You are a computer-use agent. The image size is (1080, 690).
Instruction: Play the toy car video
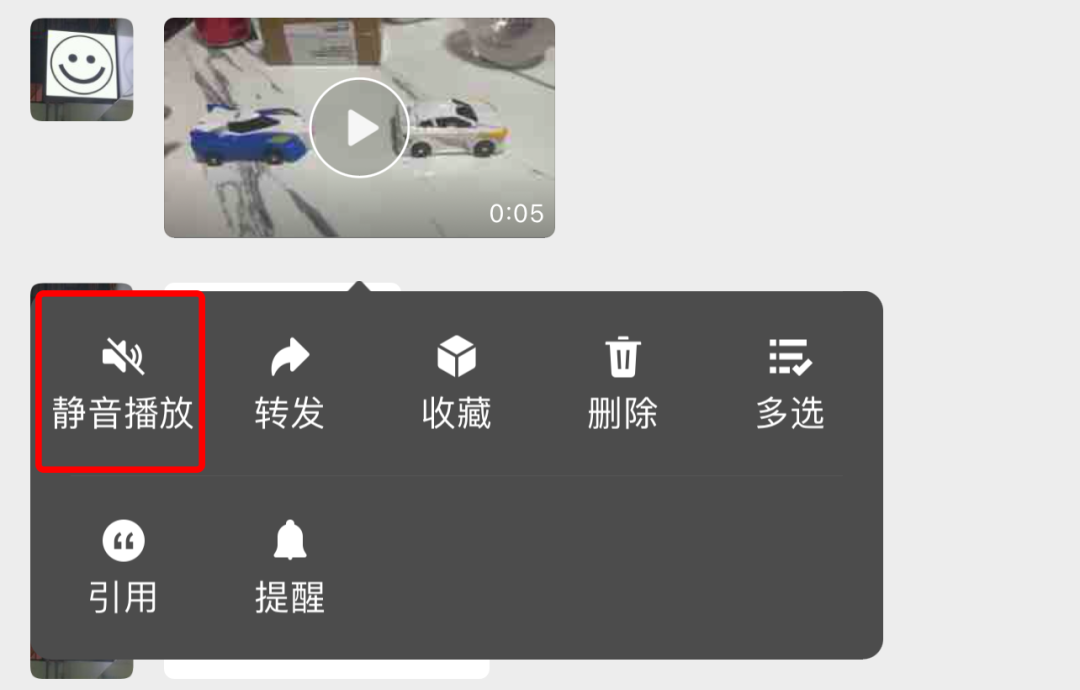click(359, 128)
